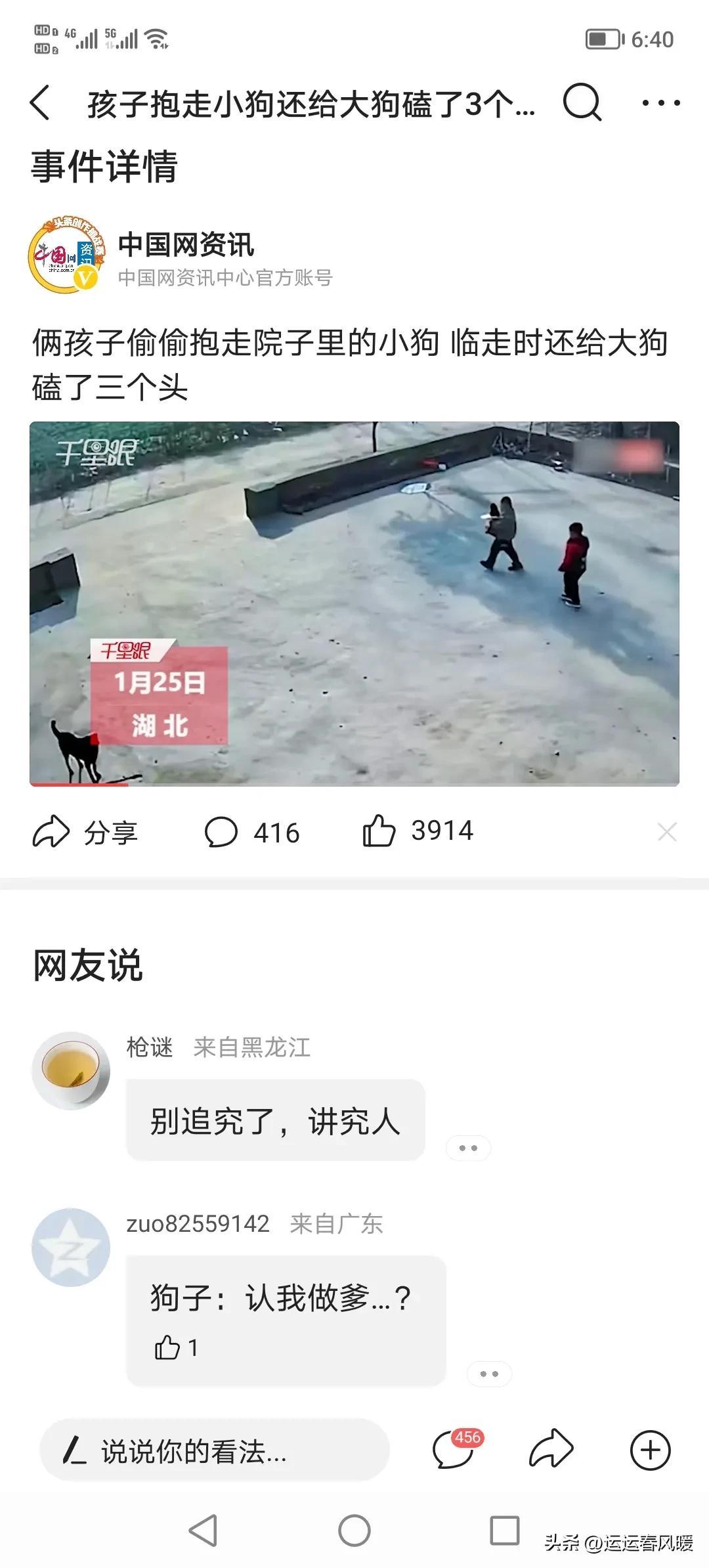Dismiss the post with the X icon

click(667, 832)
